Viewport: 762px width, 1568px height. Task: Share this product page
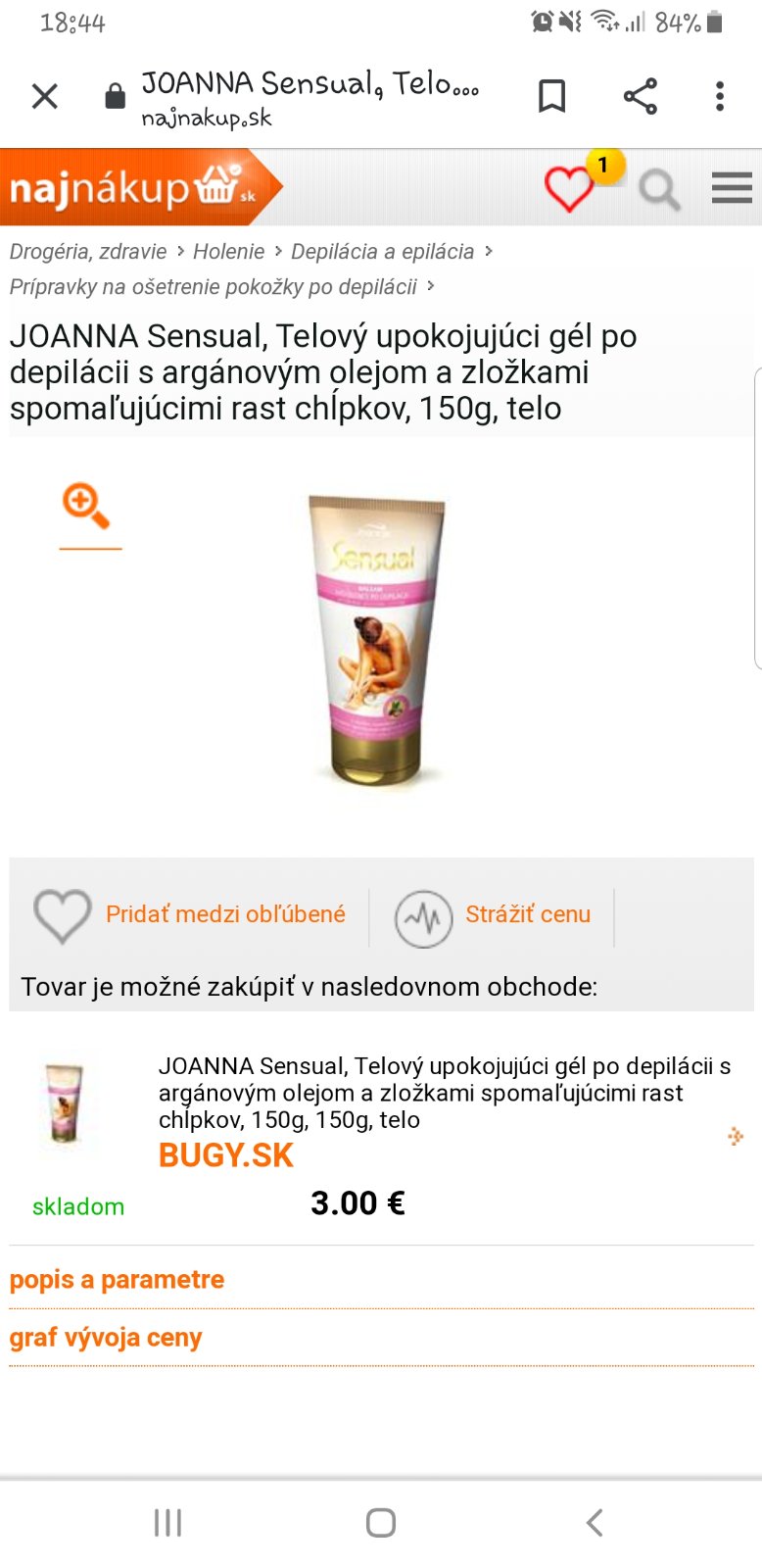click(x=641, y=96)
